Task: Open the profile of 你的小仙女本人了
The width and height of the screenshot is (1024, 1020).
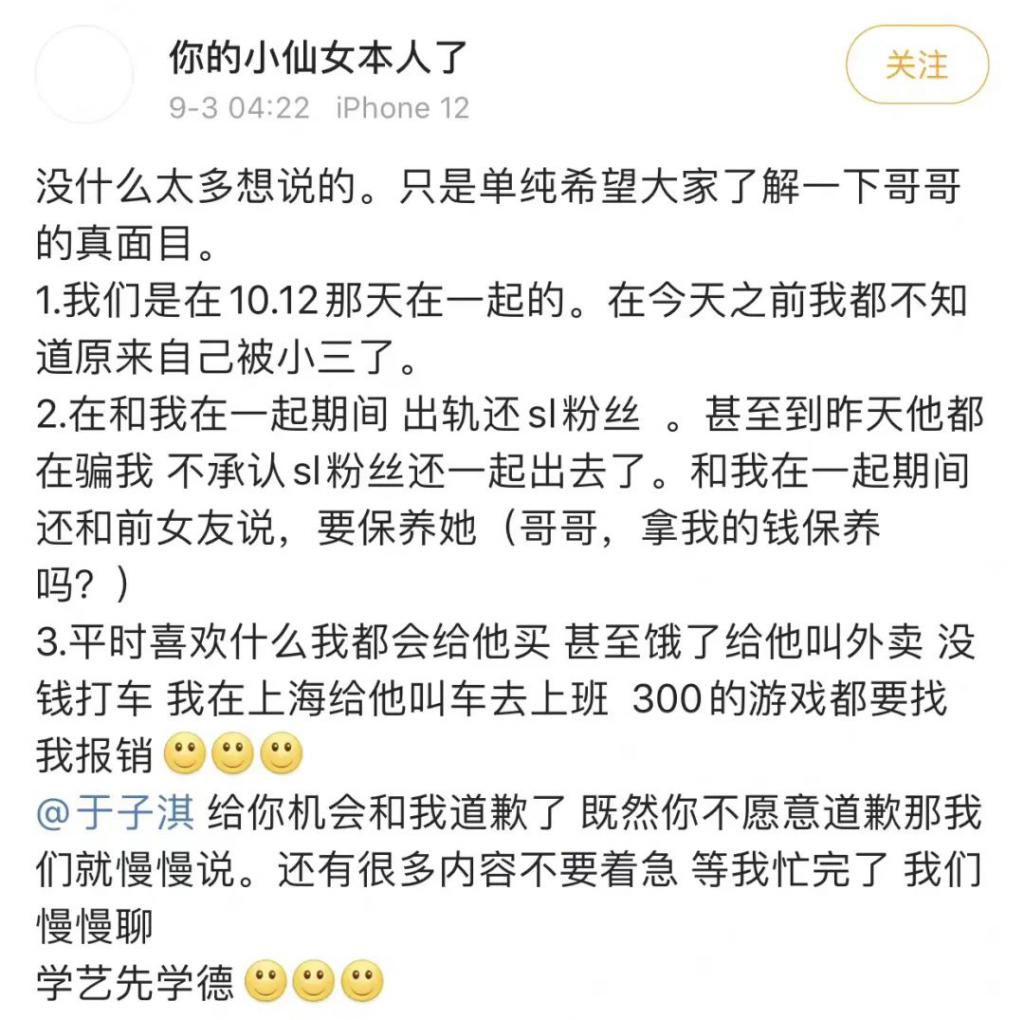Action: coord(317,60)
